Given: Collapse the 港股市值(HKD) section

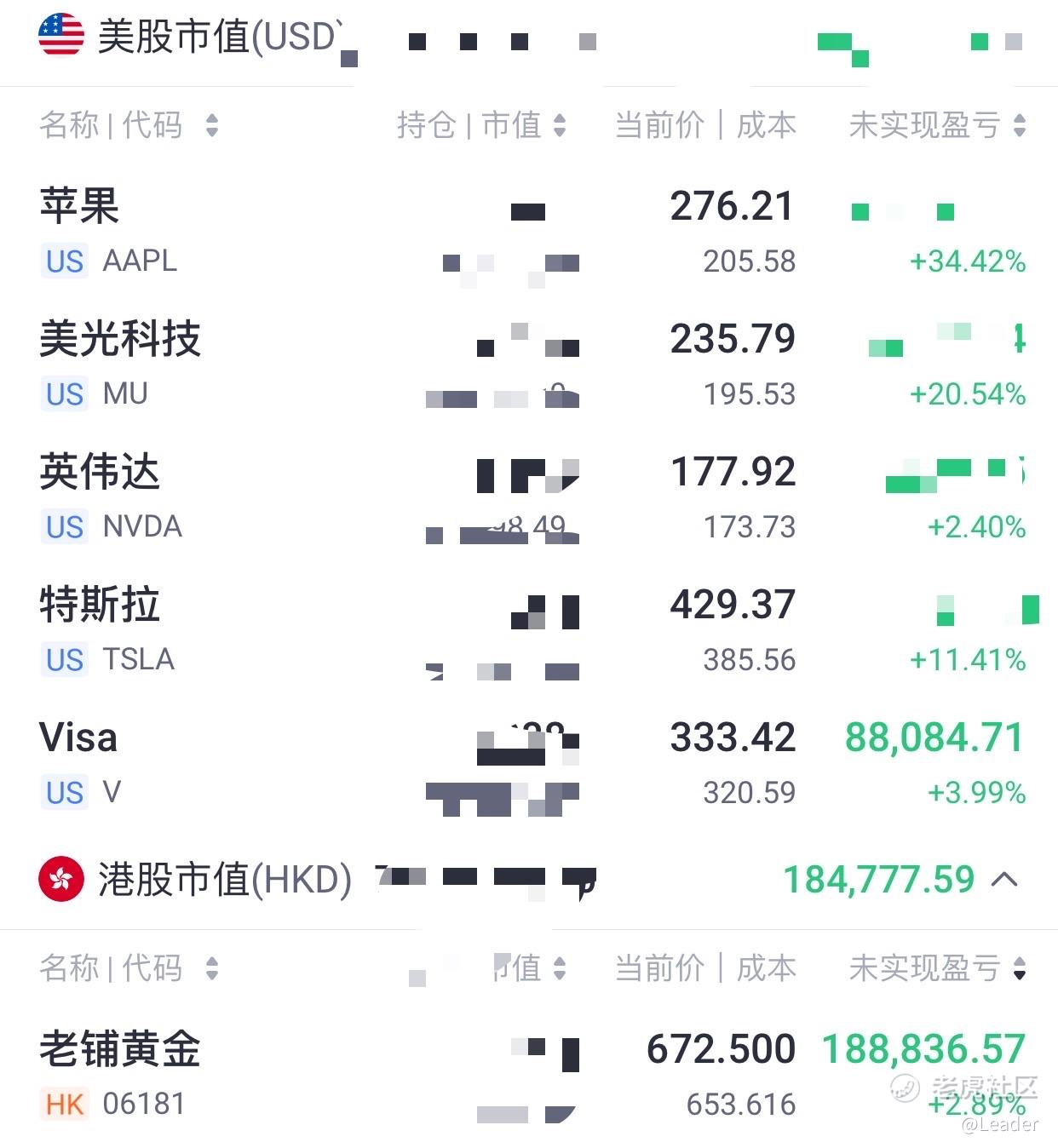Looking at the screenshot, I should coord(1004,879).
